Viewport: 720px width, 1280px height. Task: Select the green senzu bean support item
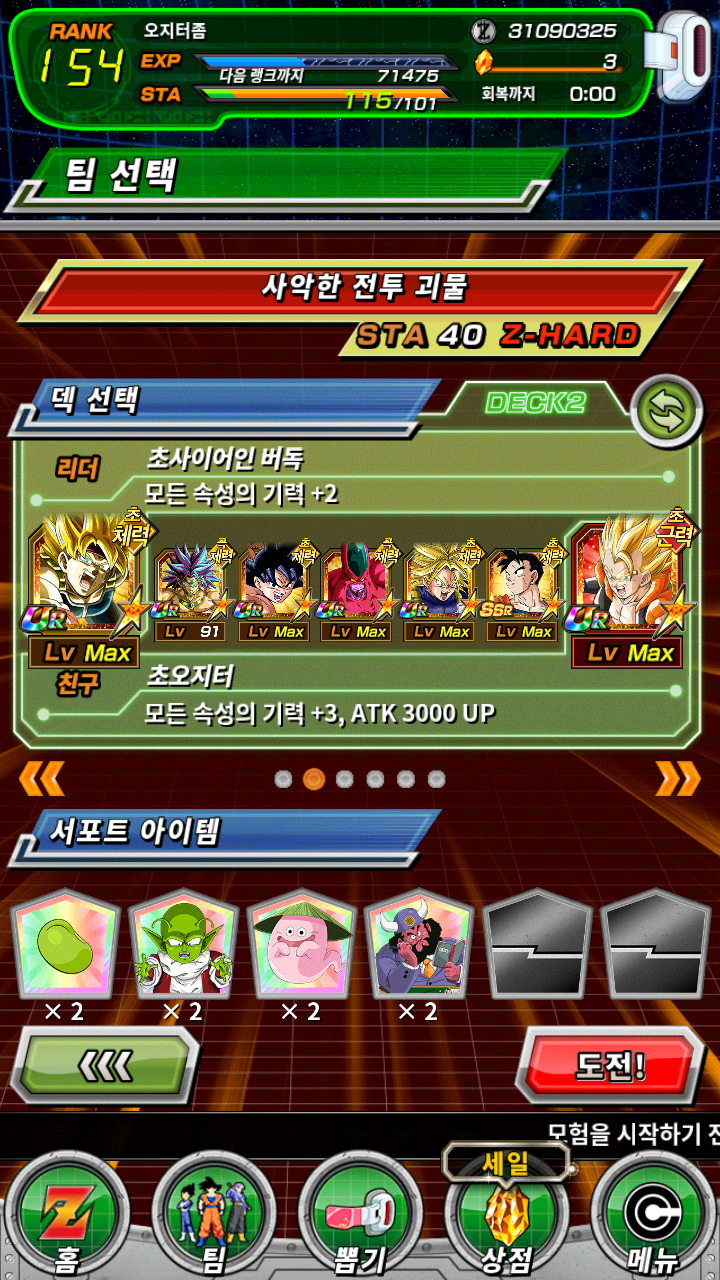coord(65,945)
